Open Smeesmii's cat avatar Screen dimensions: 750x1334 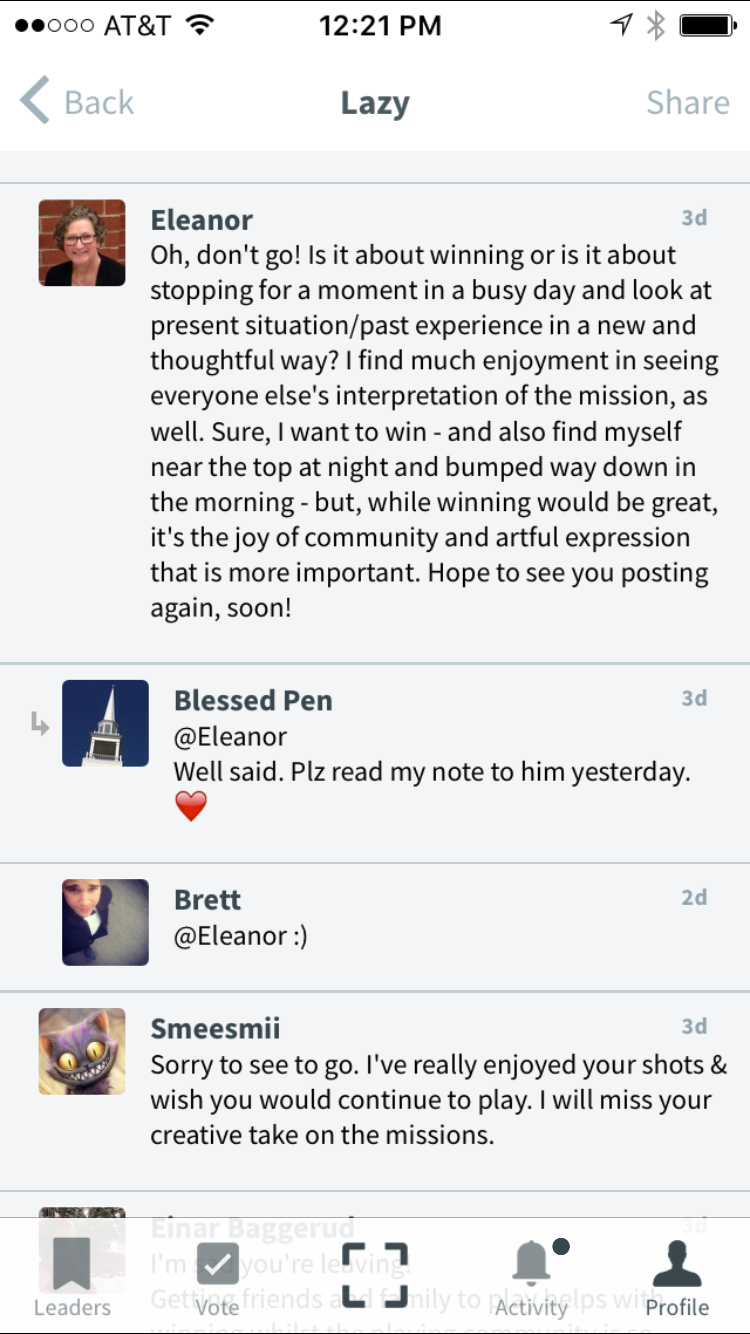click(x=82, y=1051)
